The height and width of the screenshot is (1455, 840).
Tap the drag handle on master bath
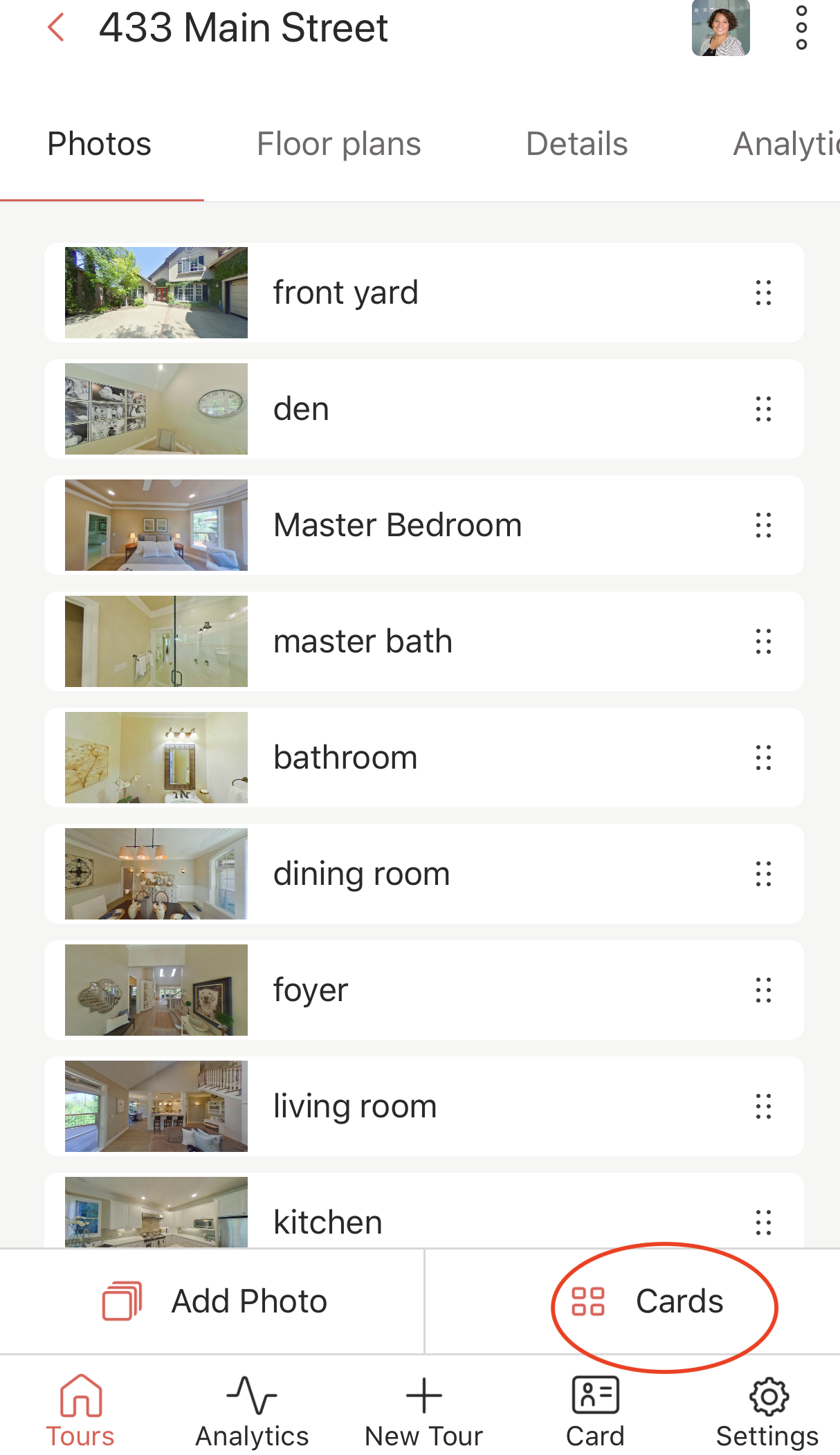[763, 641]
